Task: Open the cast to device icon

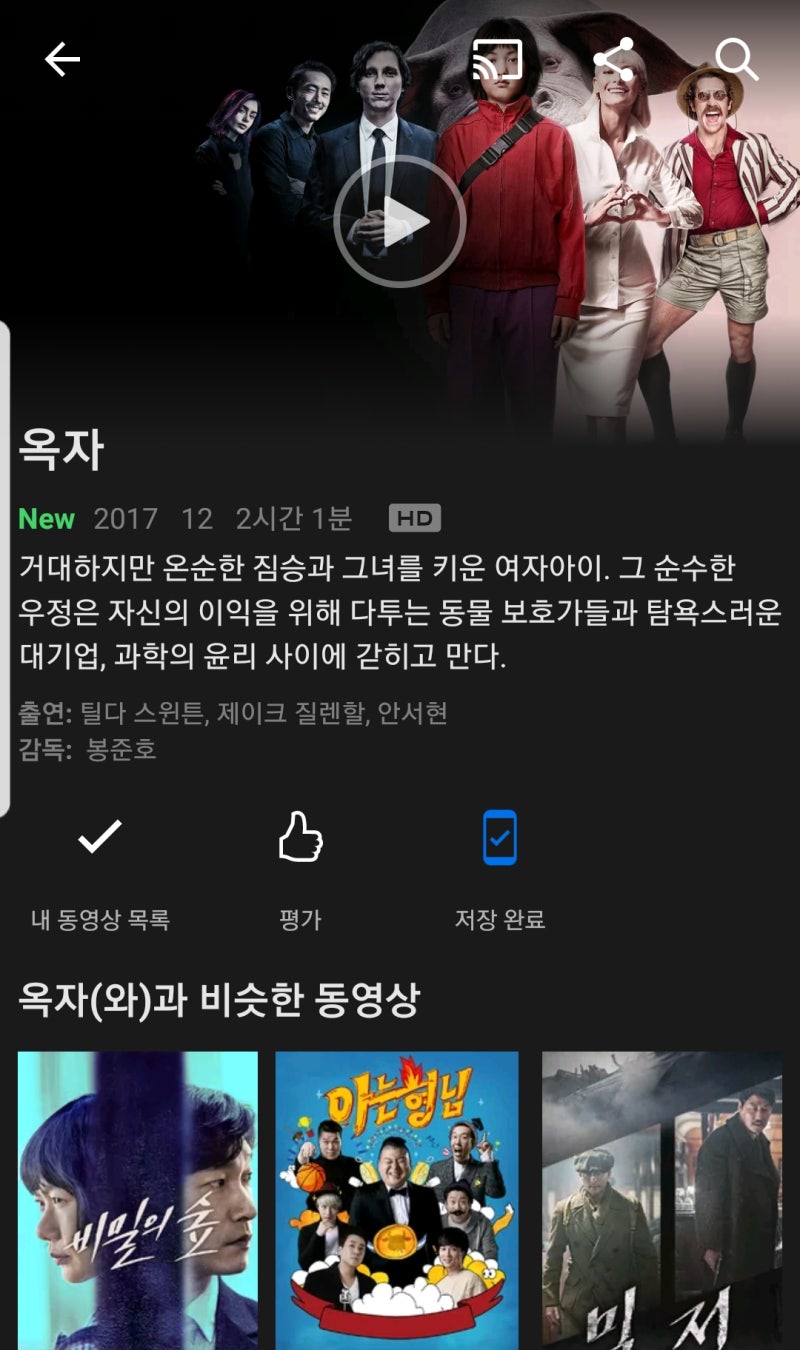Action: (497, 60)
